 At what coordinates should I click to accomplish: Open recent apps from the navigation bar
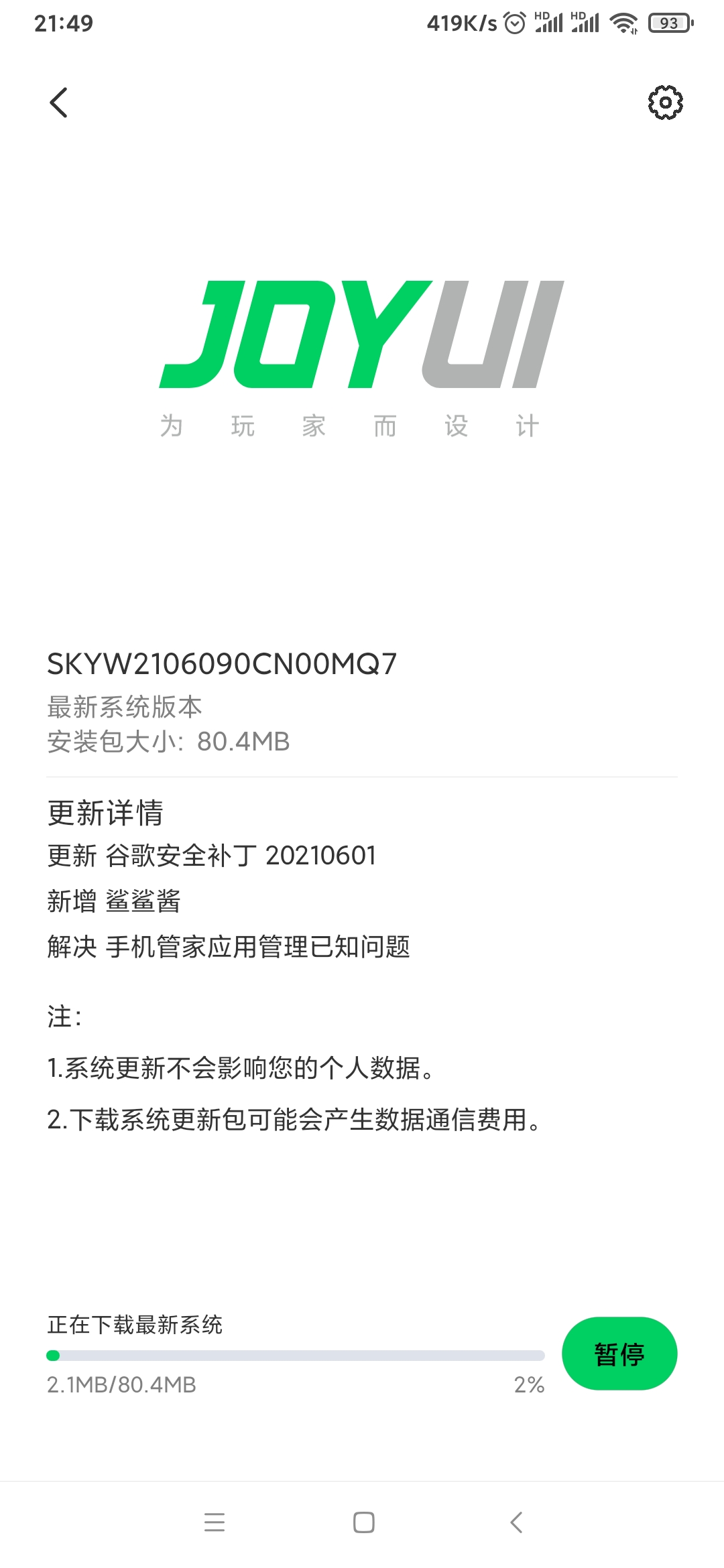(x=215, y=1522)
